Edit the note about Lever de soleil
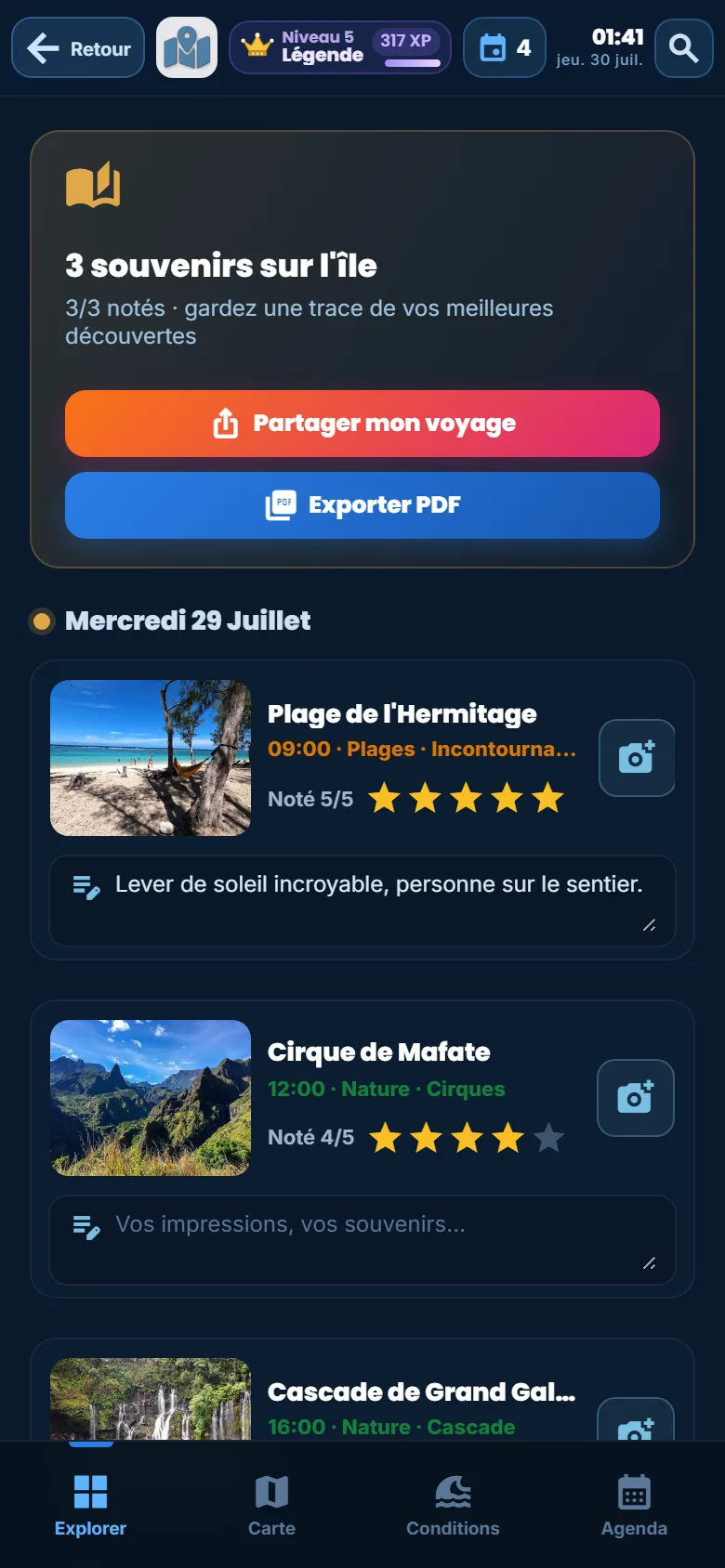Image resolution: width=725 pixels, height=1568 pixels. [x=362, y=901]
